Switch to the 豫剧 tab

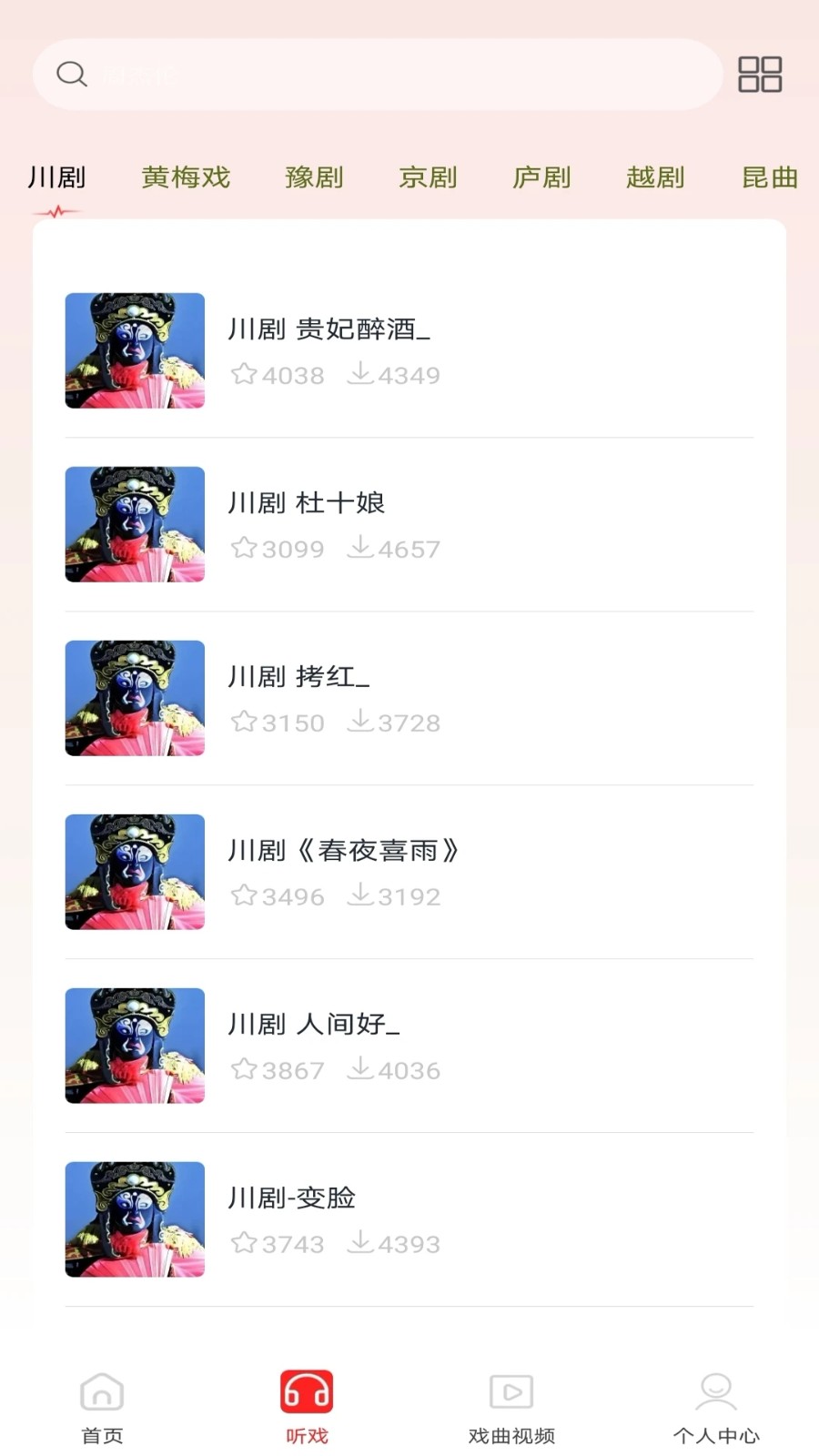click(314, 177)
